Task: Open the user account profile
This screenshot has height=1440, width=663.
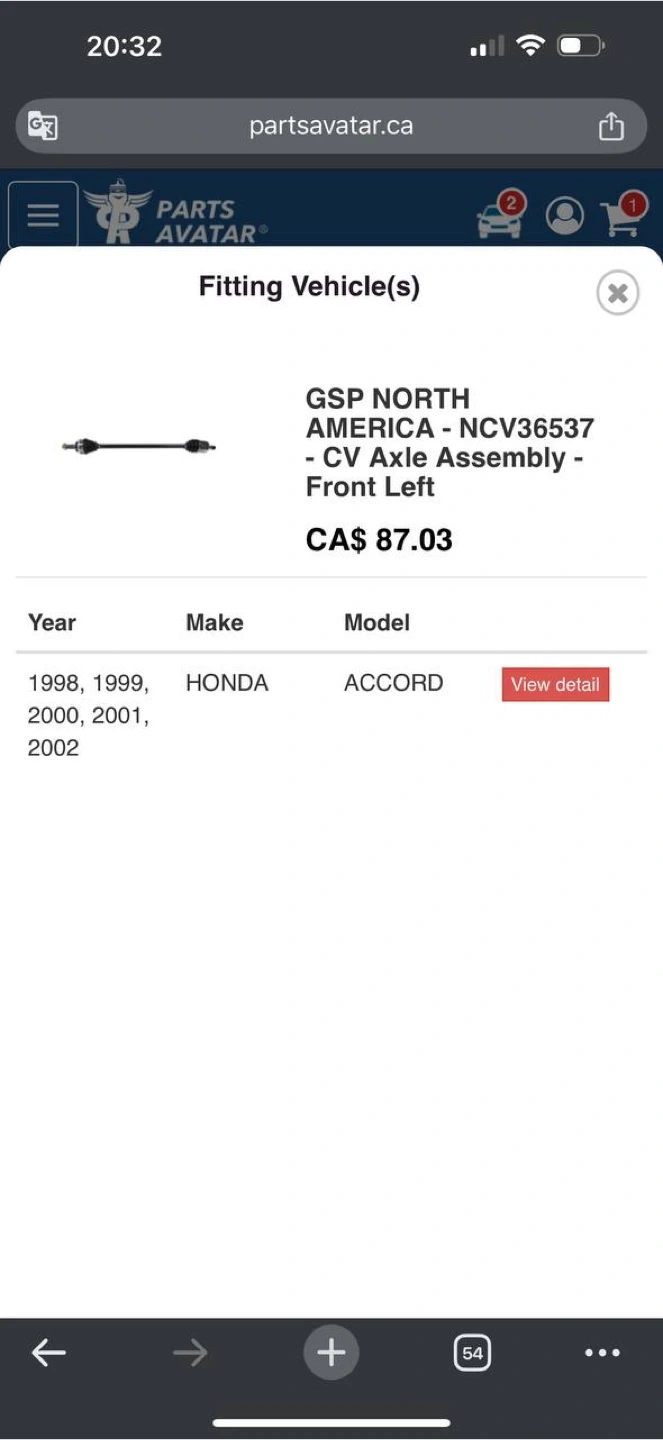Action: click(x=564, y=216)
